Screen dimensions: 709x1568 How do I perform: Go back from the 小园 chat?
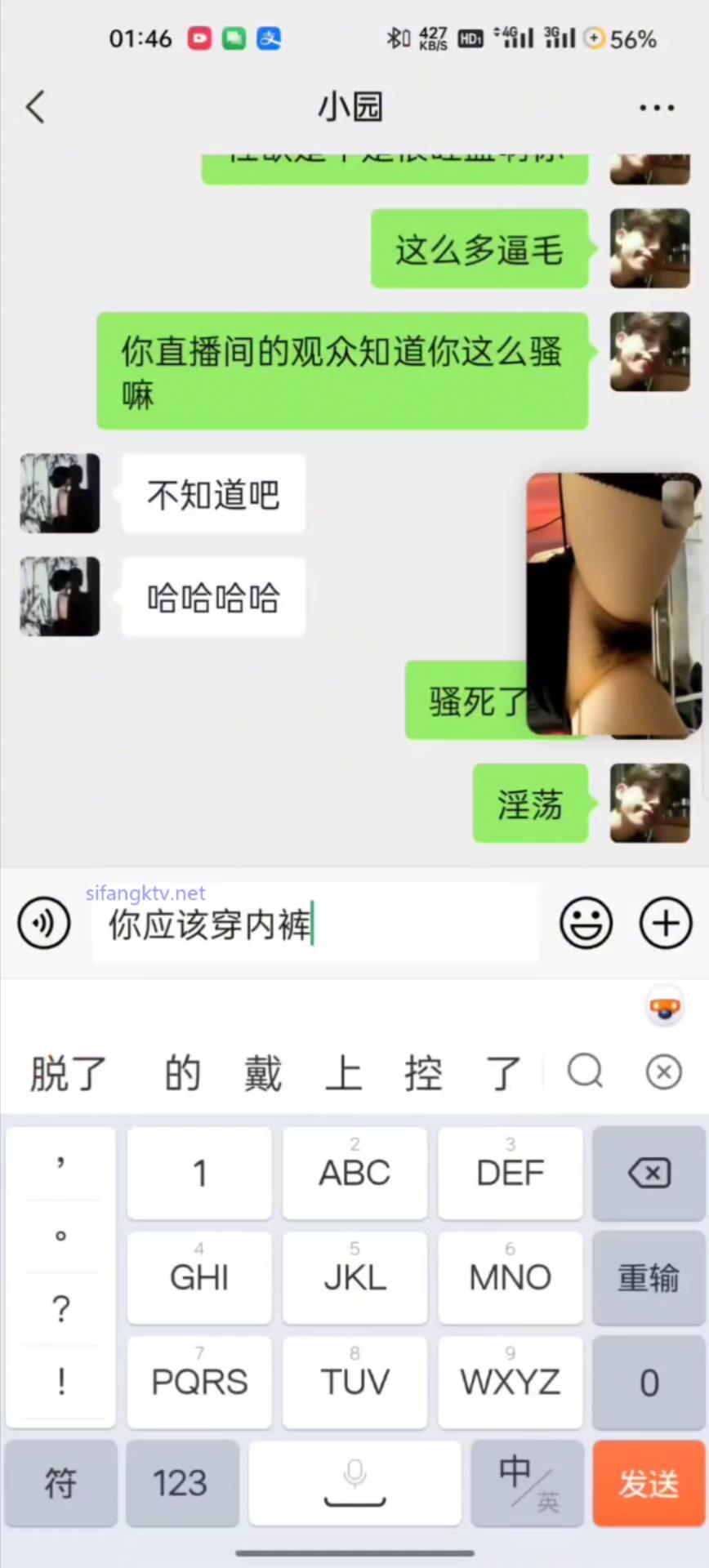[x=35, y=107]
